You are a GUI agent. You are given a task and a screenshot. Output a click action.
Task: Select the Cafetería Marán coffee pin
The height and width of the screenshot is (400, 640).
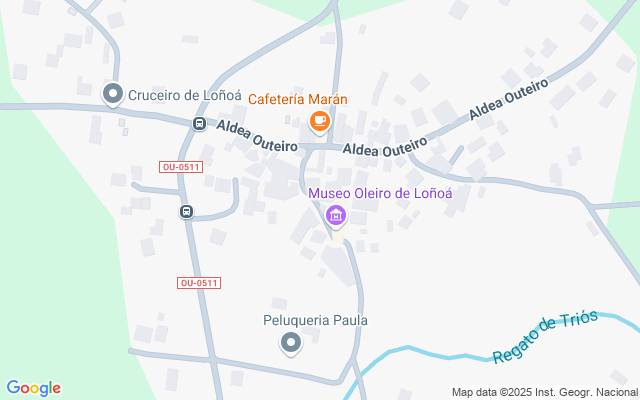pos(320,122)
